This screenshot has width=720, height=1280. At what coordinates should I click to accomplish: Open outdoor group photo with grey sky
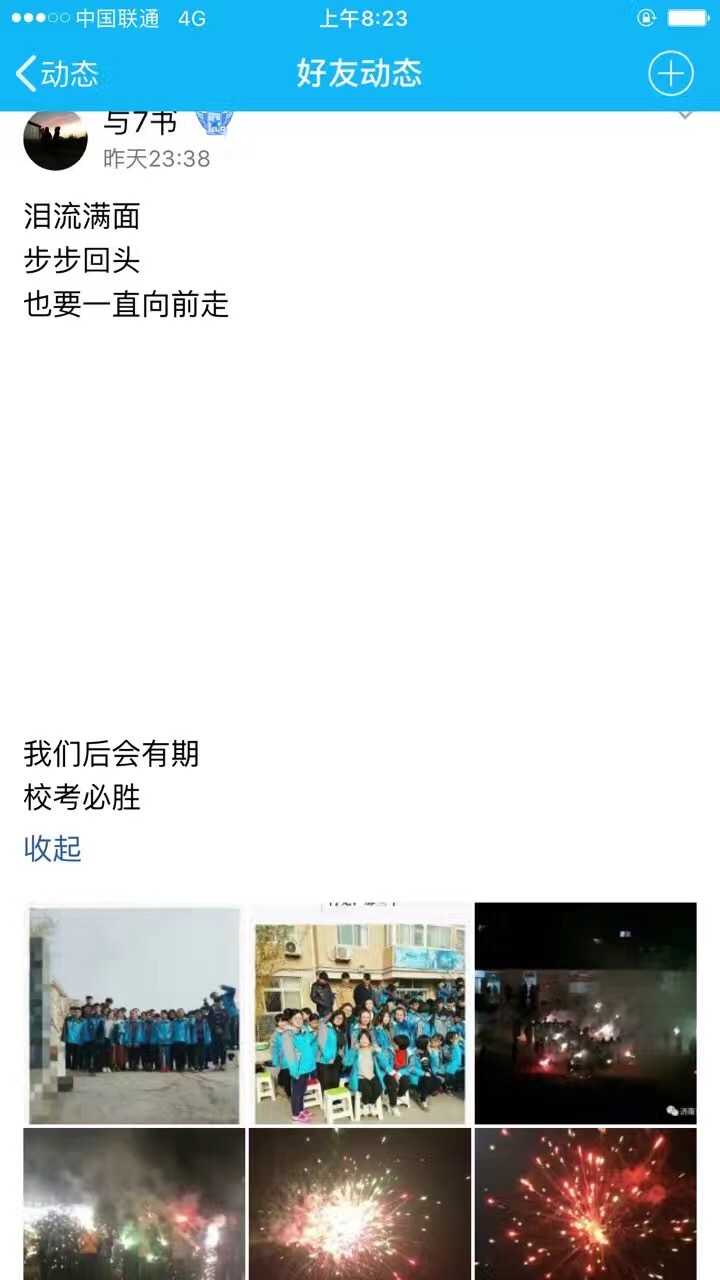coord(134,1013)
